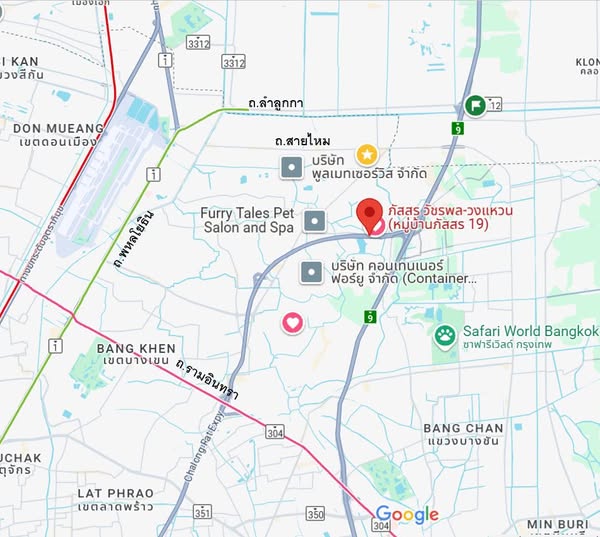Screen dimensions: 600x537
Task: Tap the บริษัท พูลเมเชอร์วิส จำกัด business marker
Action: pos(291,167)
